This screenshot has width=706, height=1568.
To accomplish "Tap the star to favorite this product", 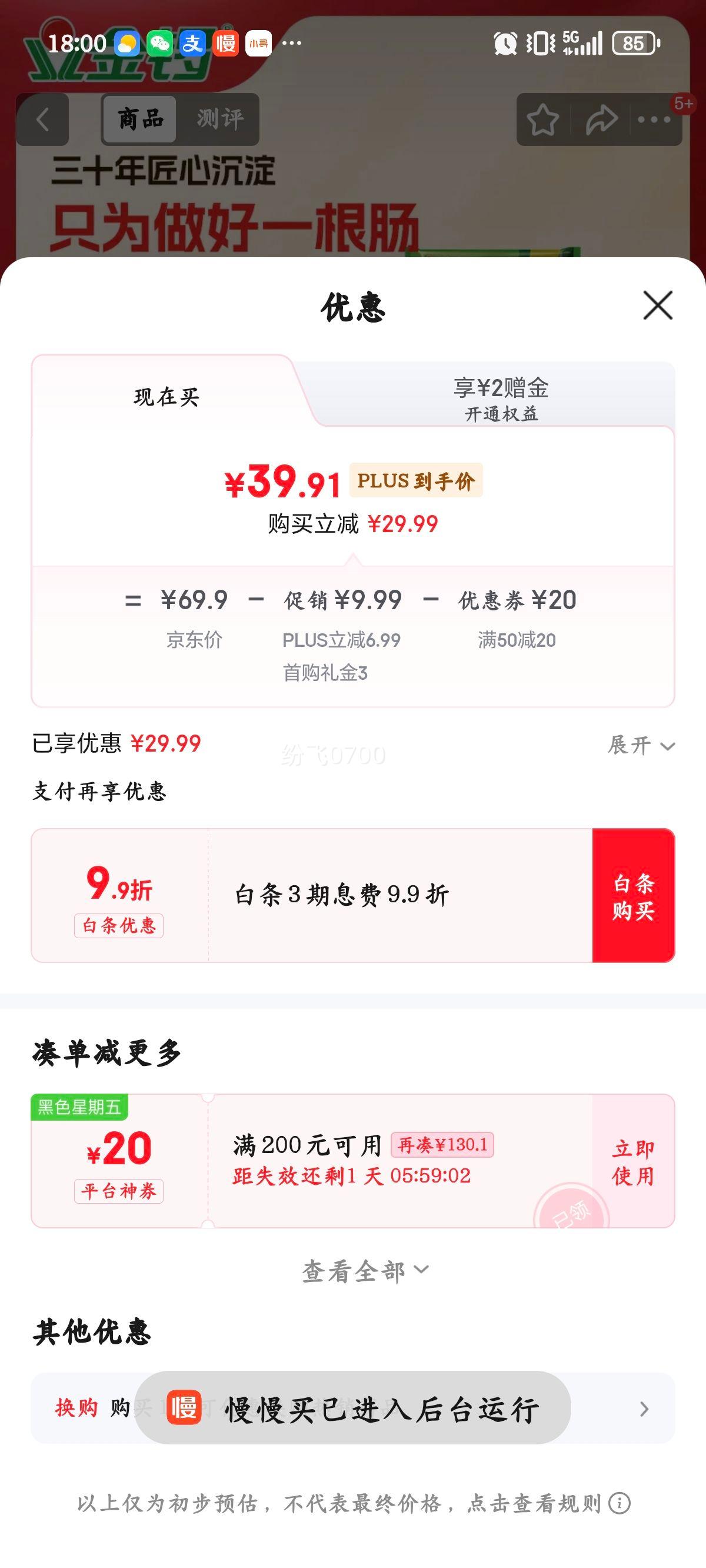I will click(x=544, y=119).
